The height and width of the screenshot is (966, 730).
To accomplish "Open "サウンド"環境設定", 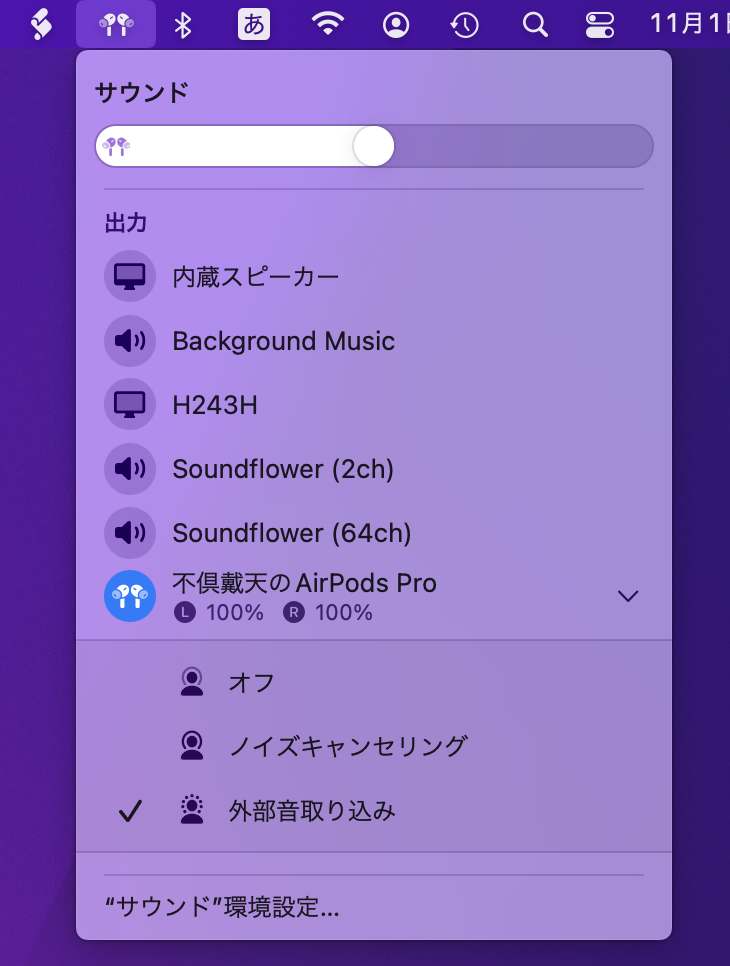I will coord(222,908).
